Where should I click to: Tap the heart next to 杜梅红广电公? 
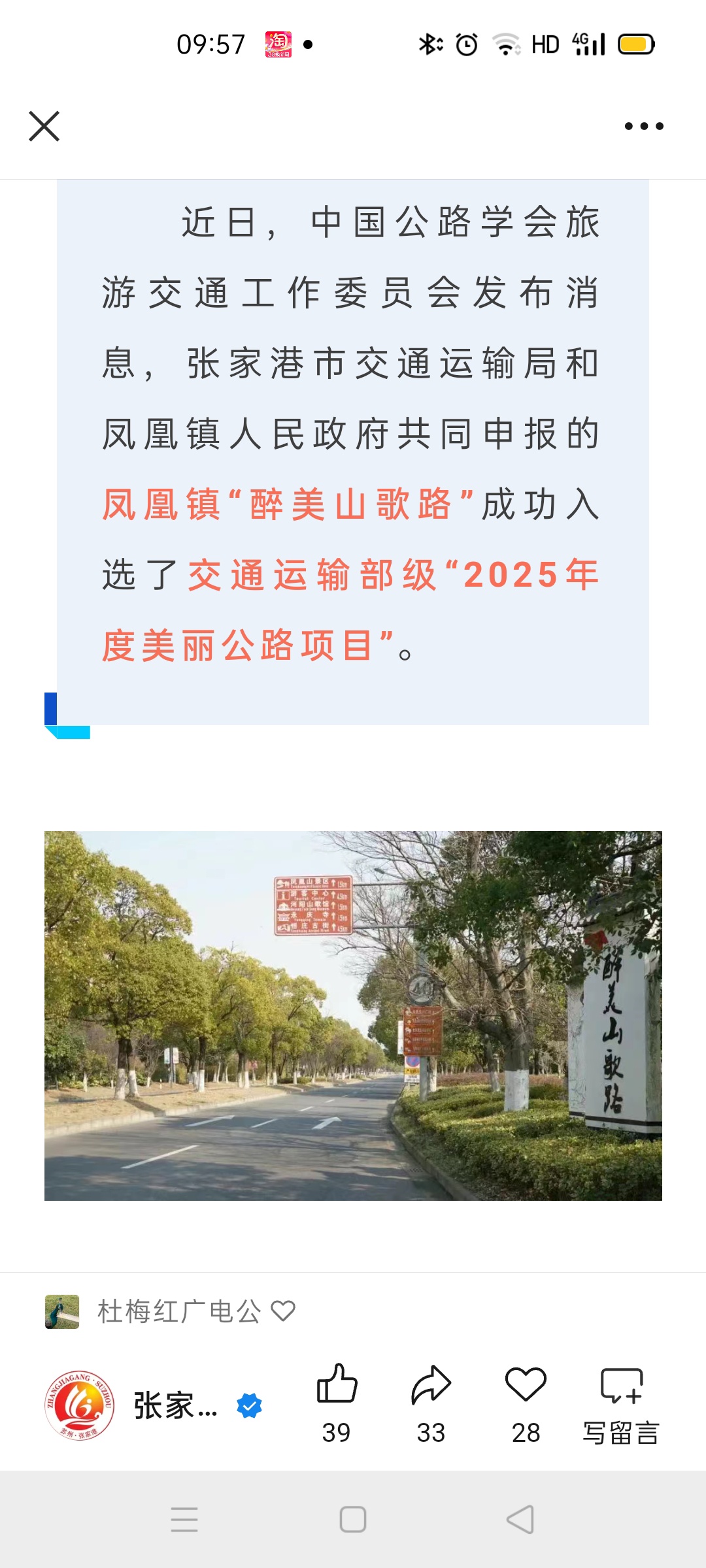click(283, 1311)
